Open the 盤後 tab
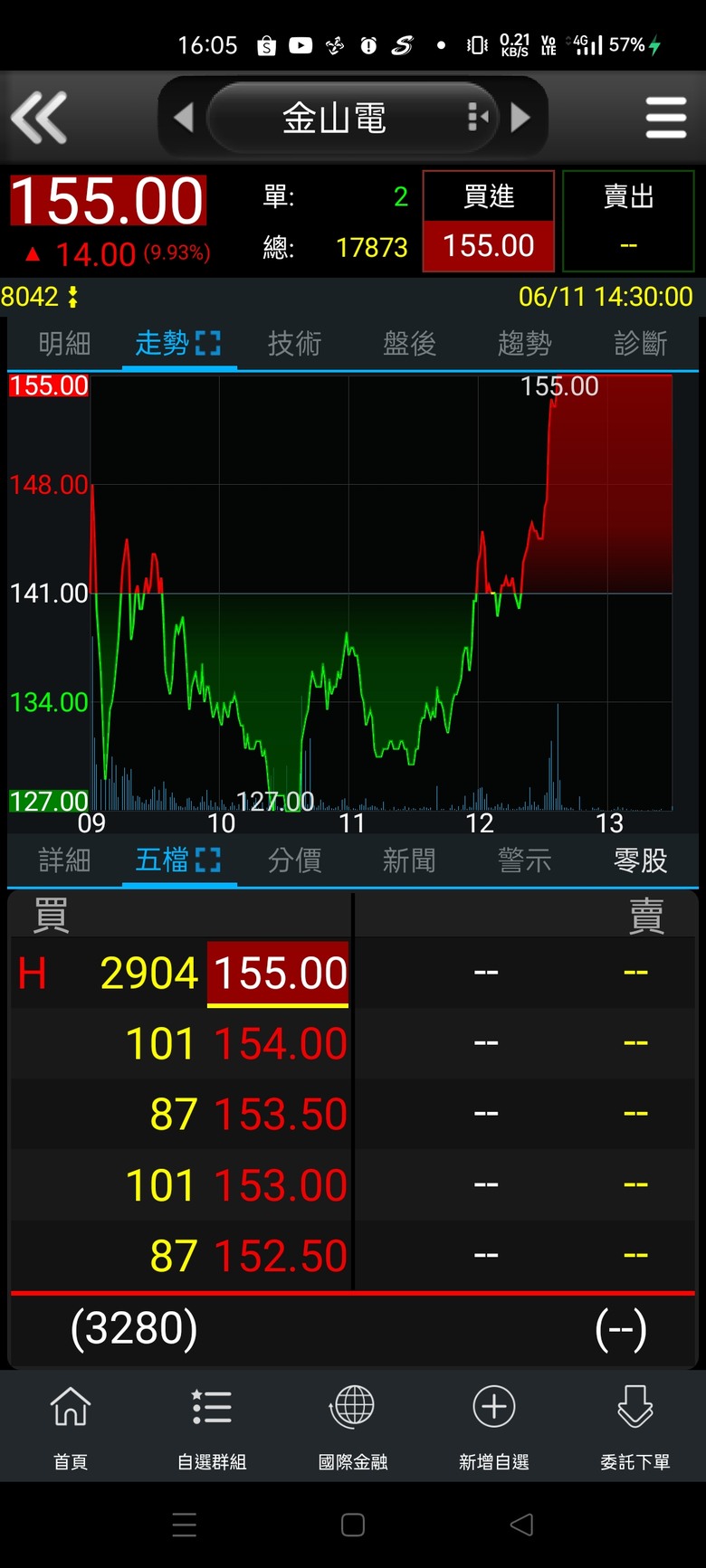706x1568 pixels. 409,344
